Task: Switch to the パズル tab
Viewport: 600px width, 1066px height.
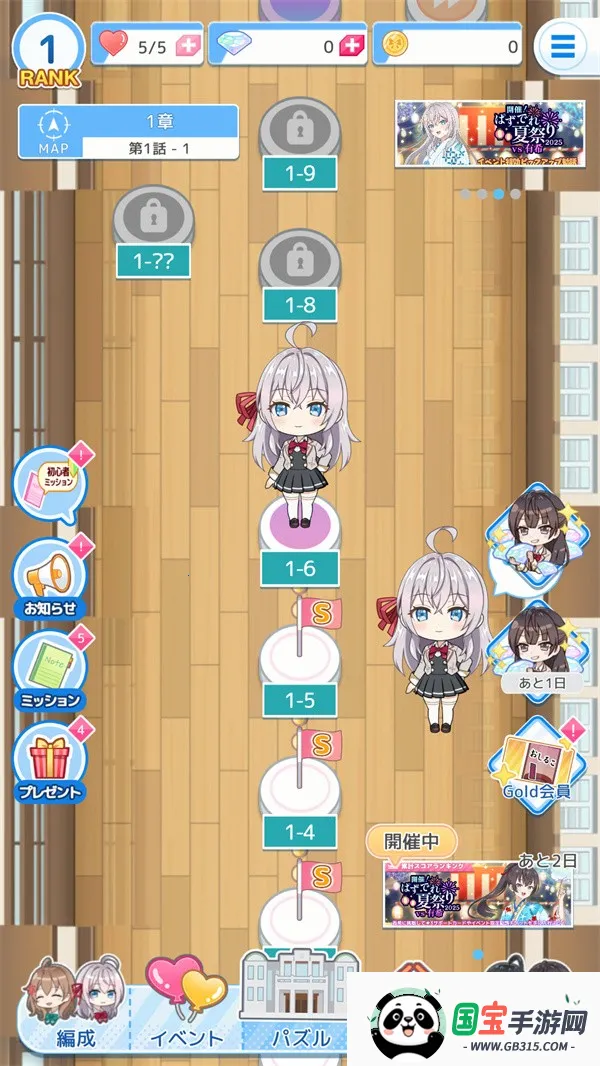Action: tap(300, 1005)
